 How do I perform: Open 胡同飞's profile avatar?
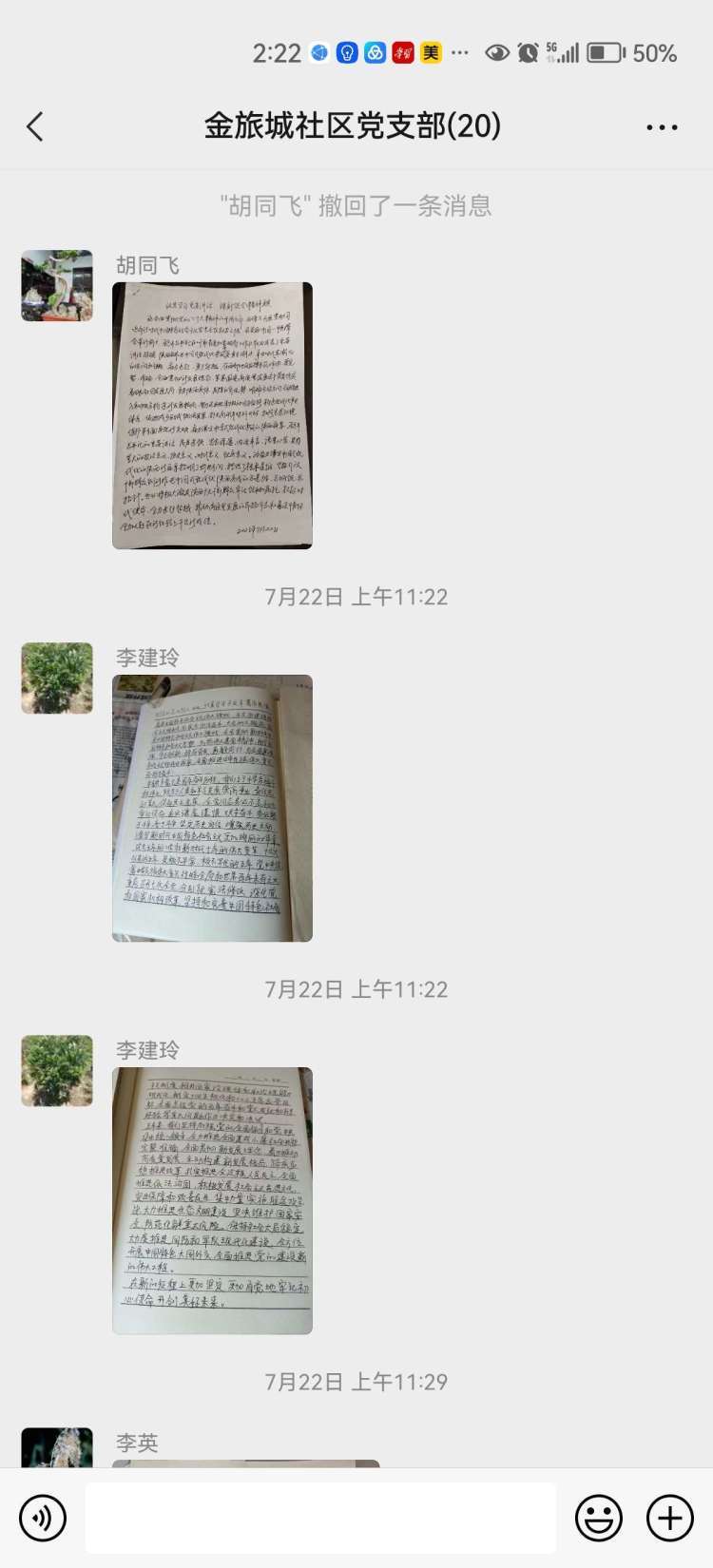point(57,286)
